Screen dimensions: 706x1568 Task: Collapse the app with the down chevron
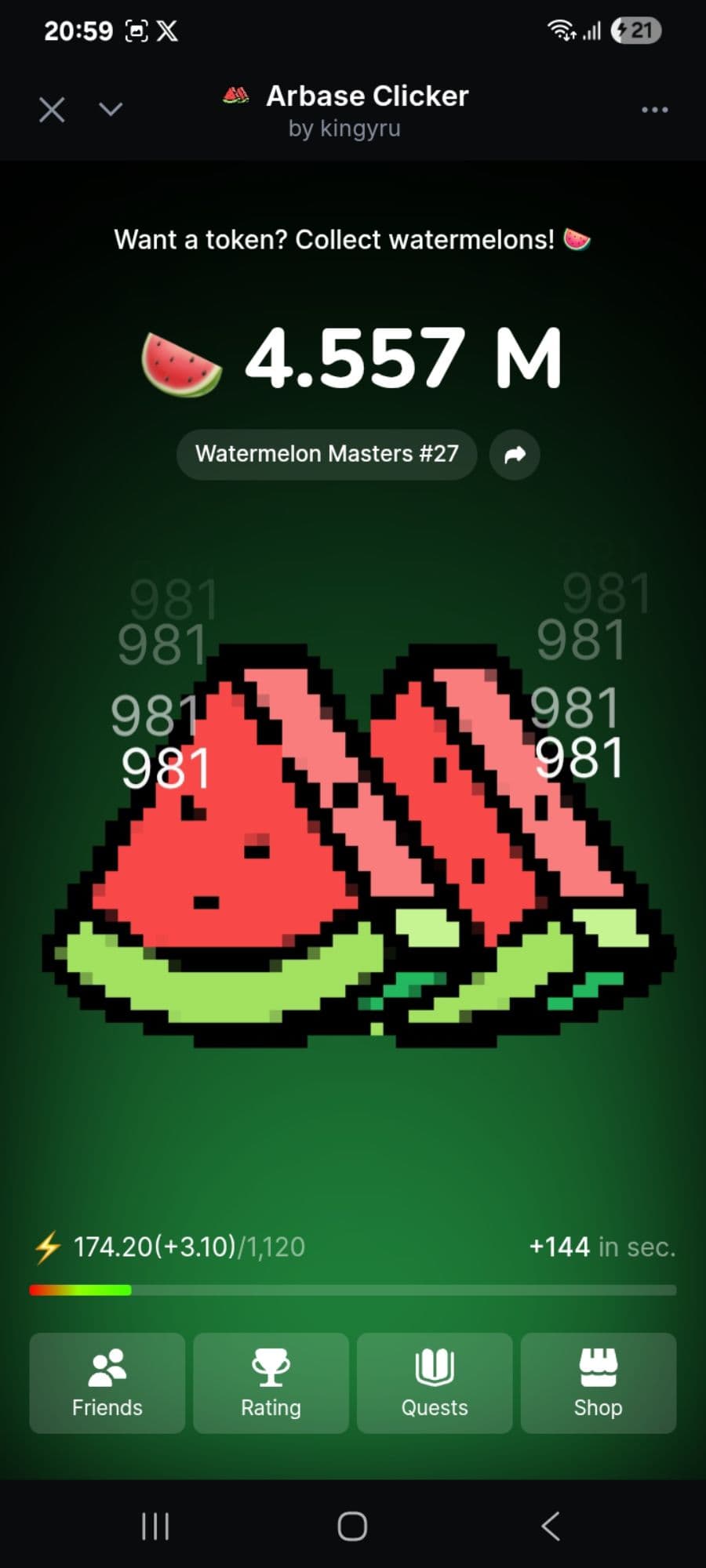click(111, 109)
